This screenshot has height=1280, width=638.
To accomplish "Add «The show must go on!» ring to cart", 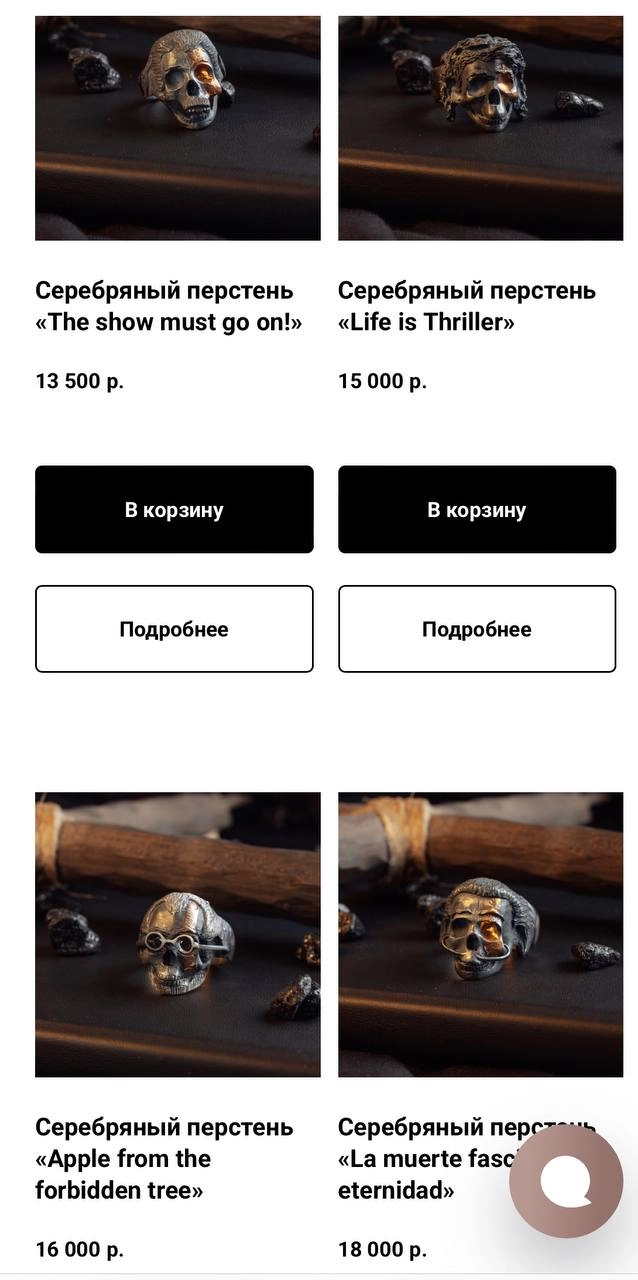I will [x=174, y=509].
